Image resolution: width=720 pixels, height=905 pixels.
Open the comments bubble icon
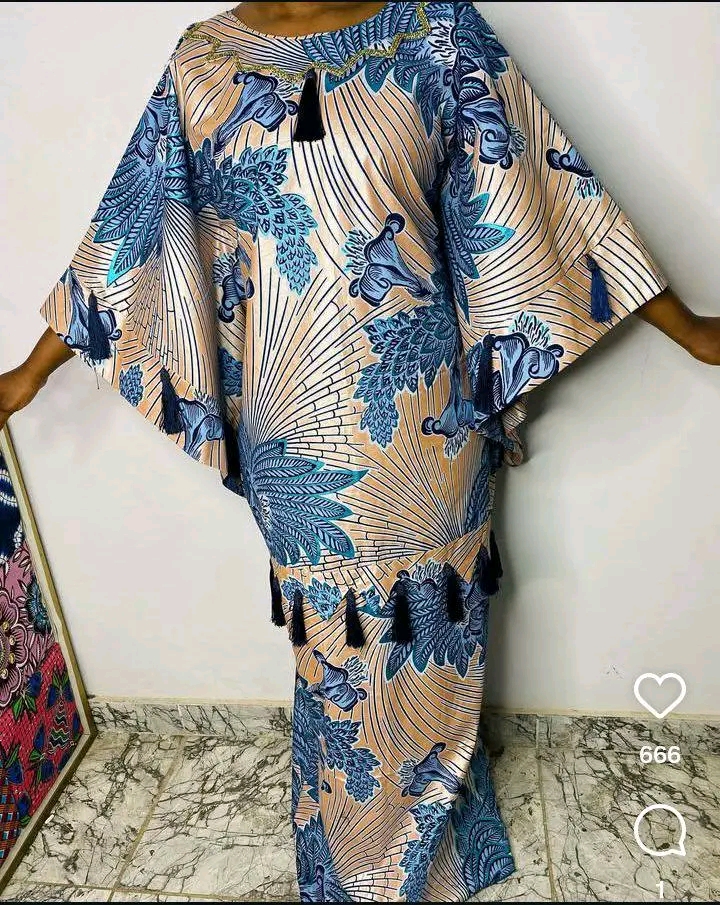point(660,831)
